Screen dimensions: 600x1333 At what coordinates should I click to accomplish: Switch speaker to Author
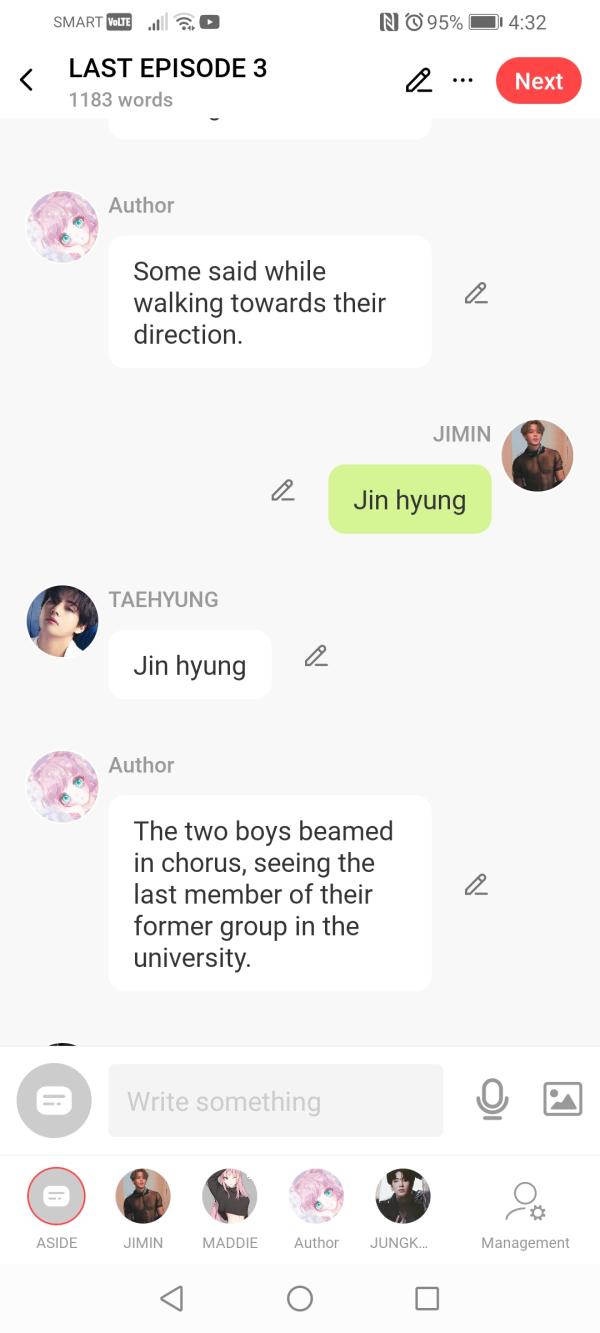point(316,1197)
